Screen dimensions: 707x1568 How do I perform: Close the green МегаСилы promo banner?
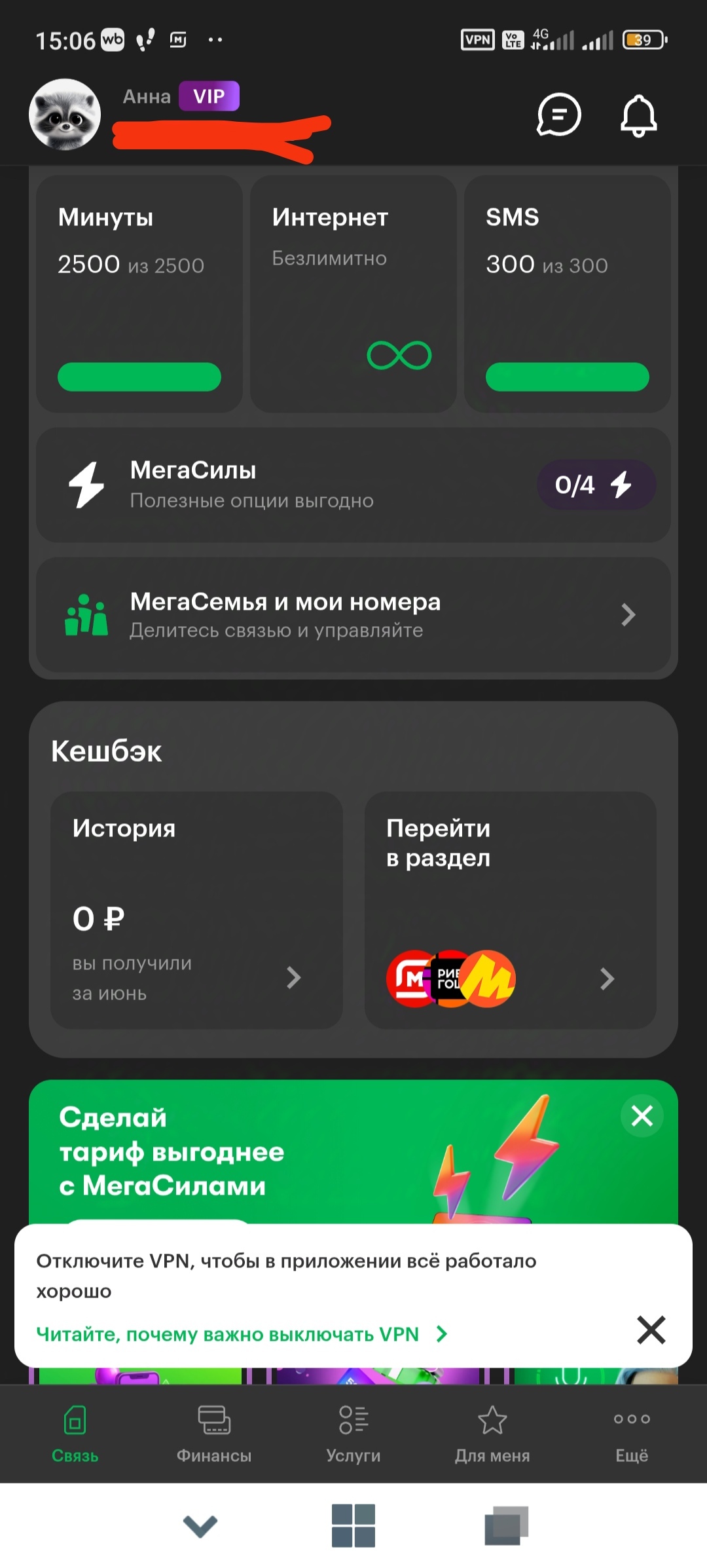(x=642, y=1115)
